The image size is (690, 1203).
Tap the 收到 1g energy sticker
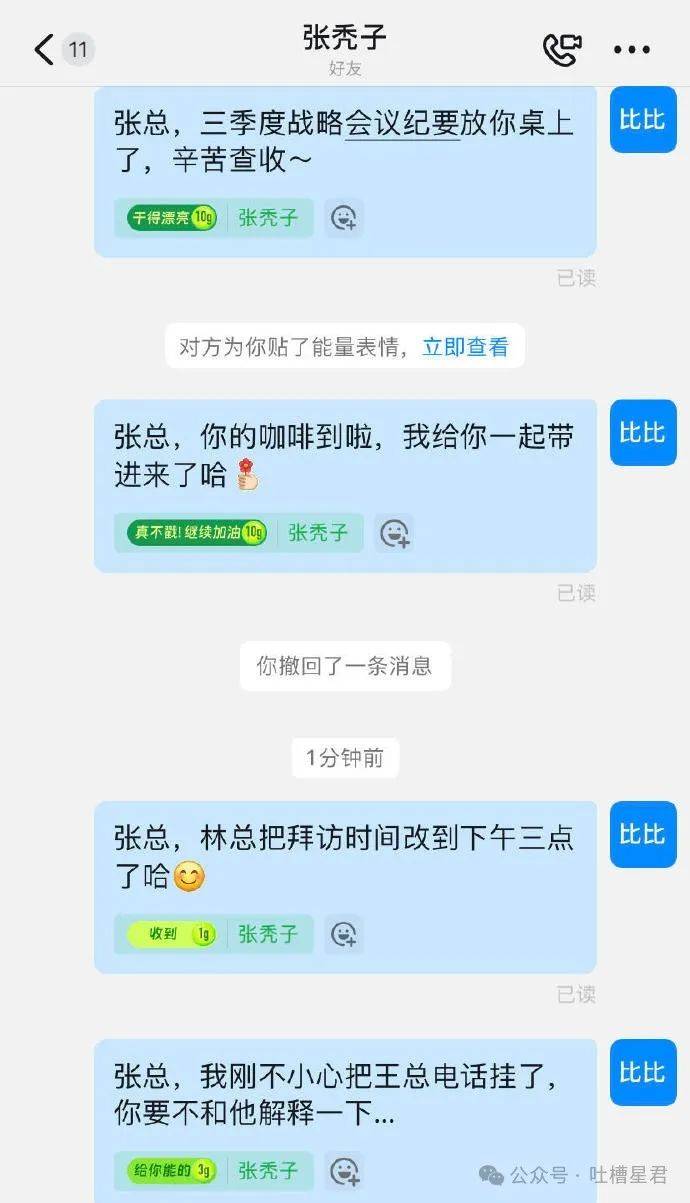172,934
